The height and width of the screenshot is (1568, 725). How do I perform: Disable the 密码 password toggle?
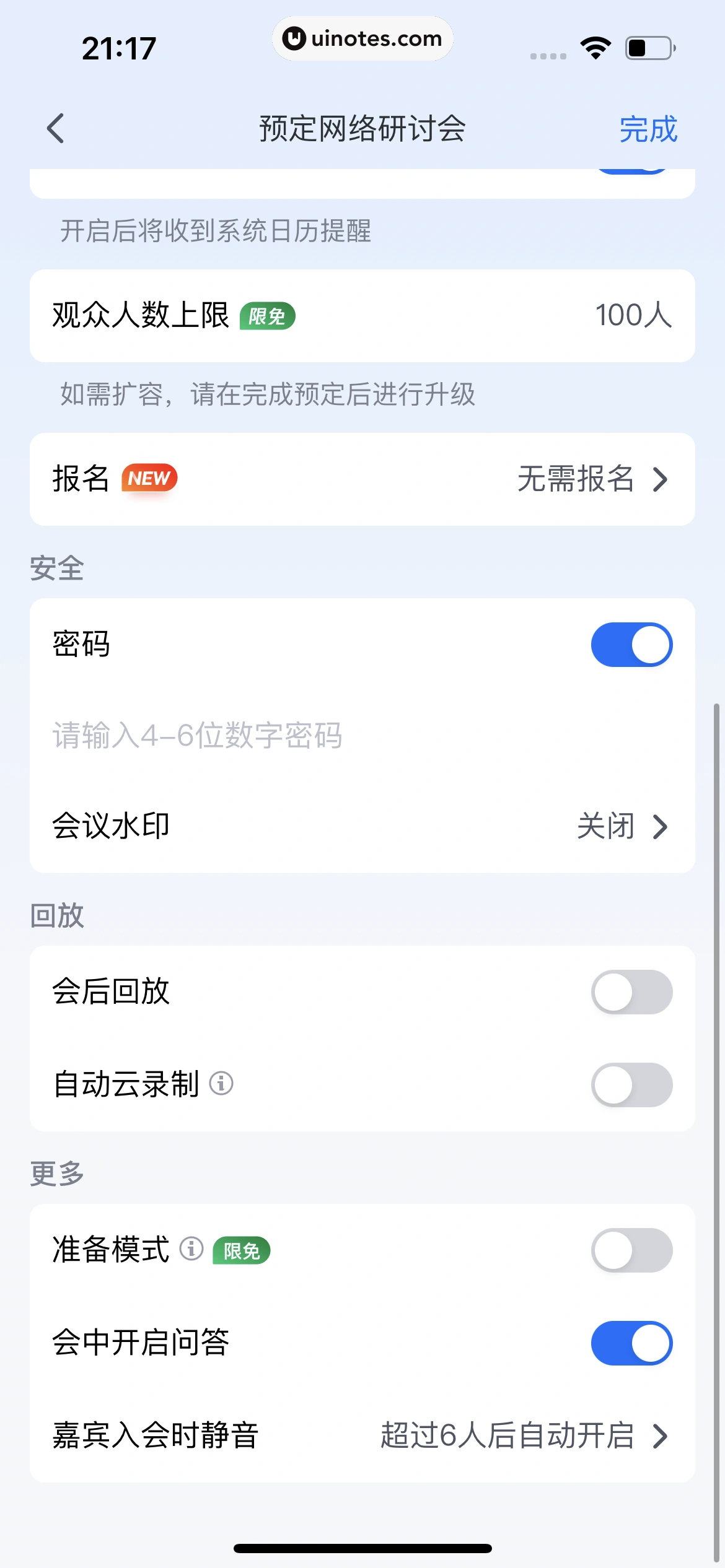click(x=631, y=644)
